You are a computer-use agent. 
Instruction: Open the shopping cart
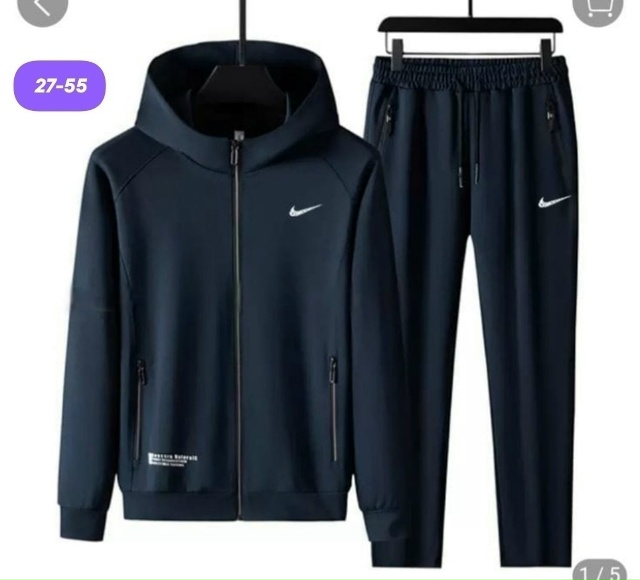coord(599,7)
